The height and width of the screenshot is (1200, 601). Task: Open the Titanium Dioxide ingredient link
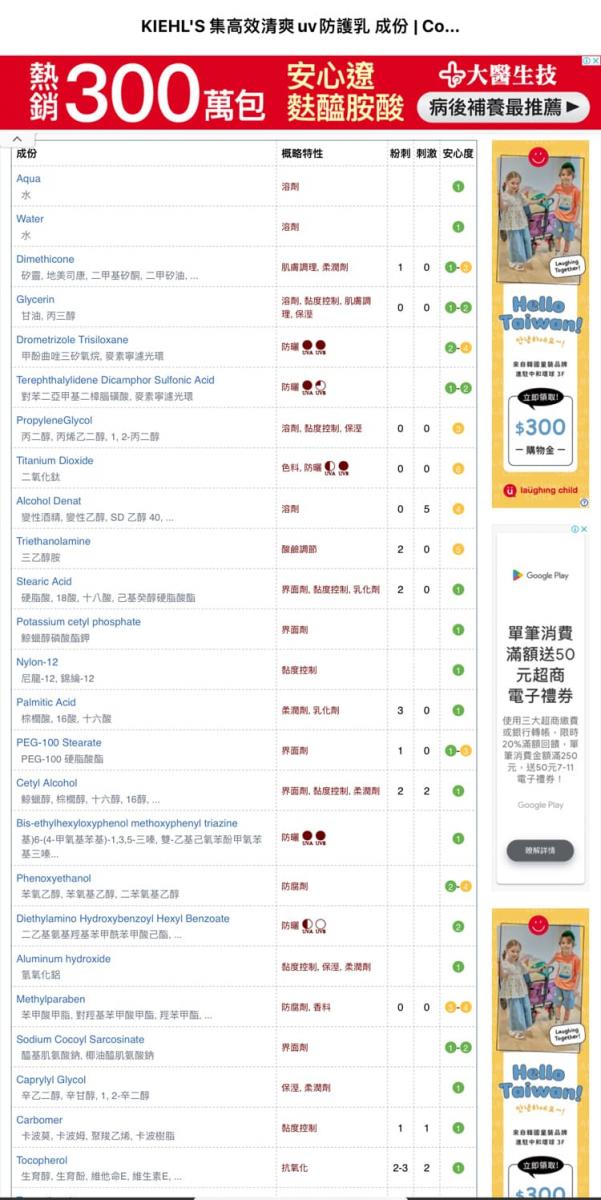[x=55, y=461]
